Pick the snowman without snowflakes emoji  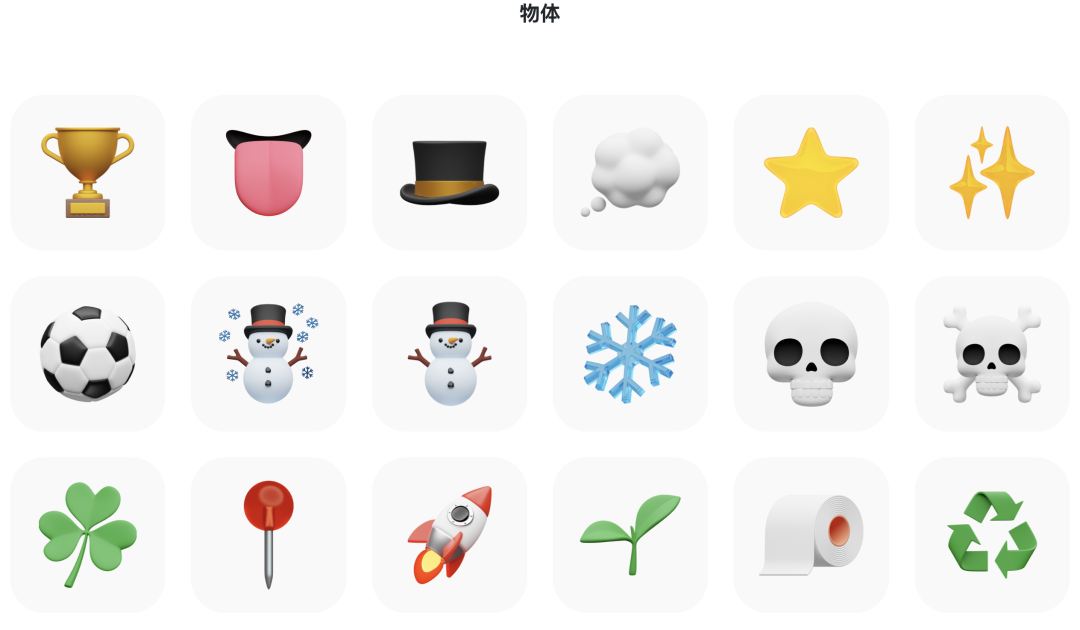pos(449,353)
